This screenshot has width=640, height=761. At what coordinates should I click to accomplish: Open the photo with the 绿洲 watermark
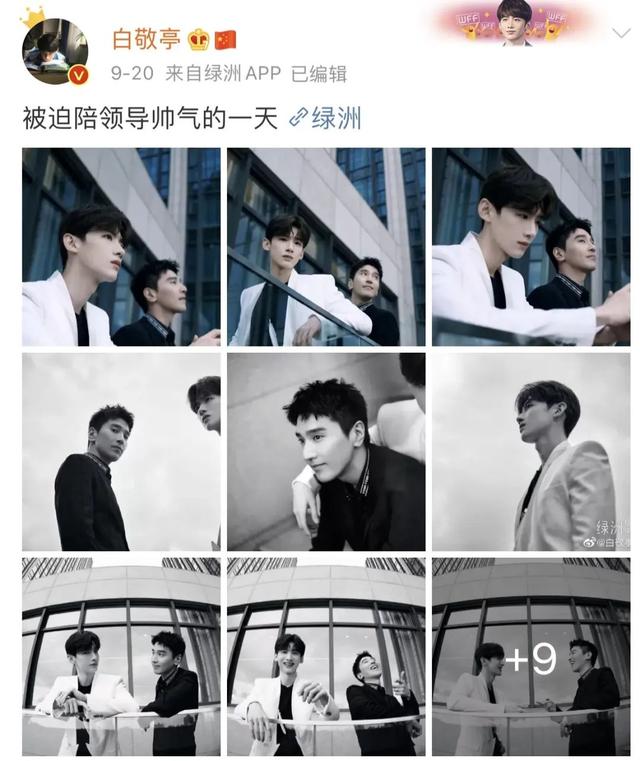(x=531, y=451)
